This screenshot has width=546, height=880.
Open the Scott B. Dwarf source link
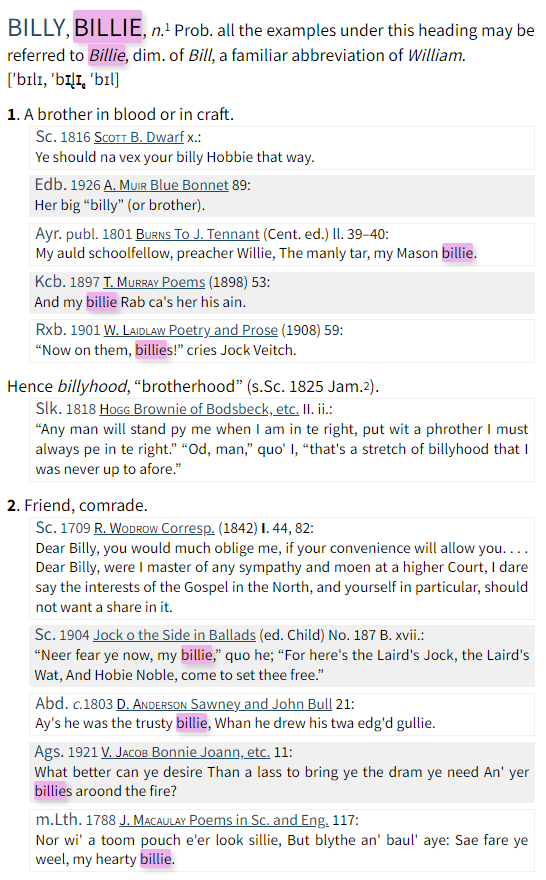coord(139,138)
